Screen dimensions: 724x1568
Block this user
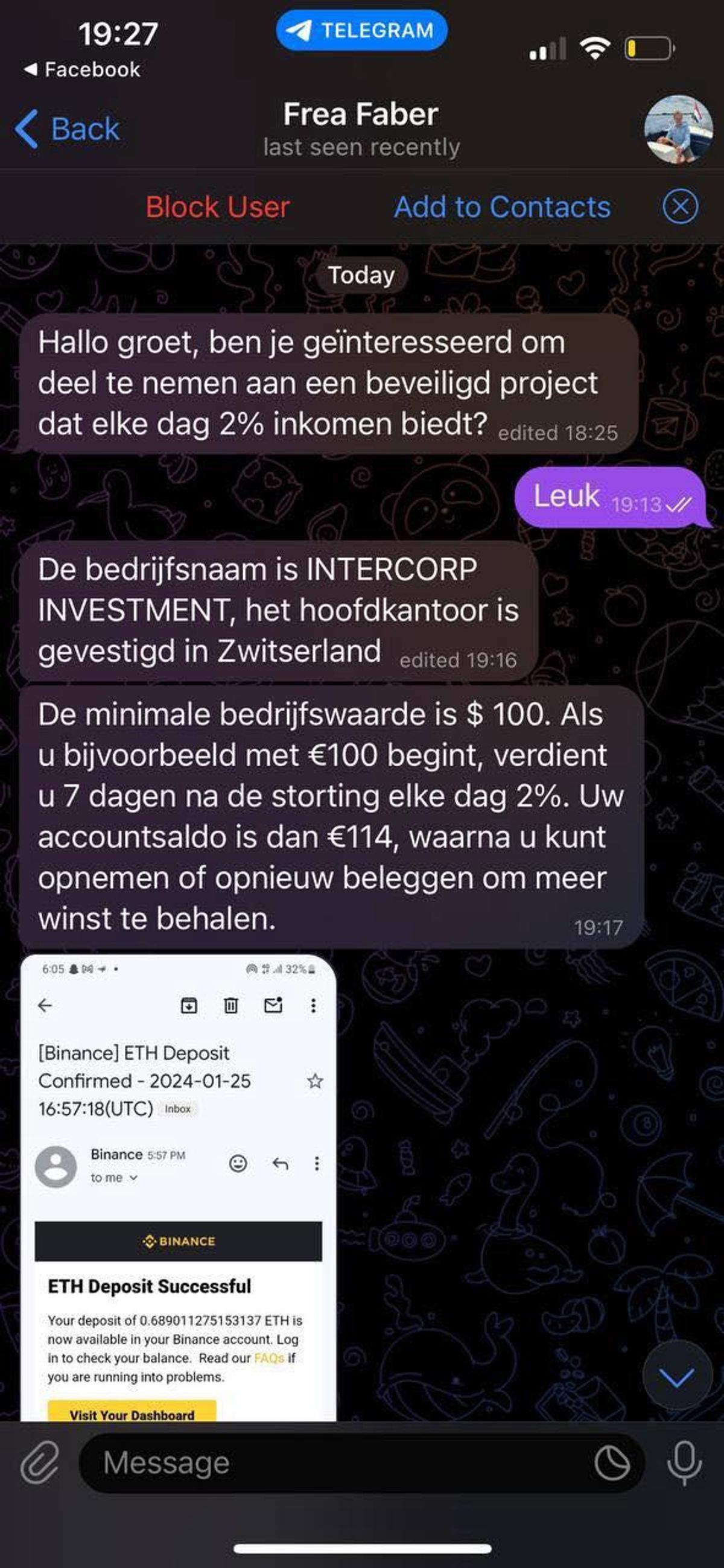[217, 207]
